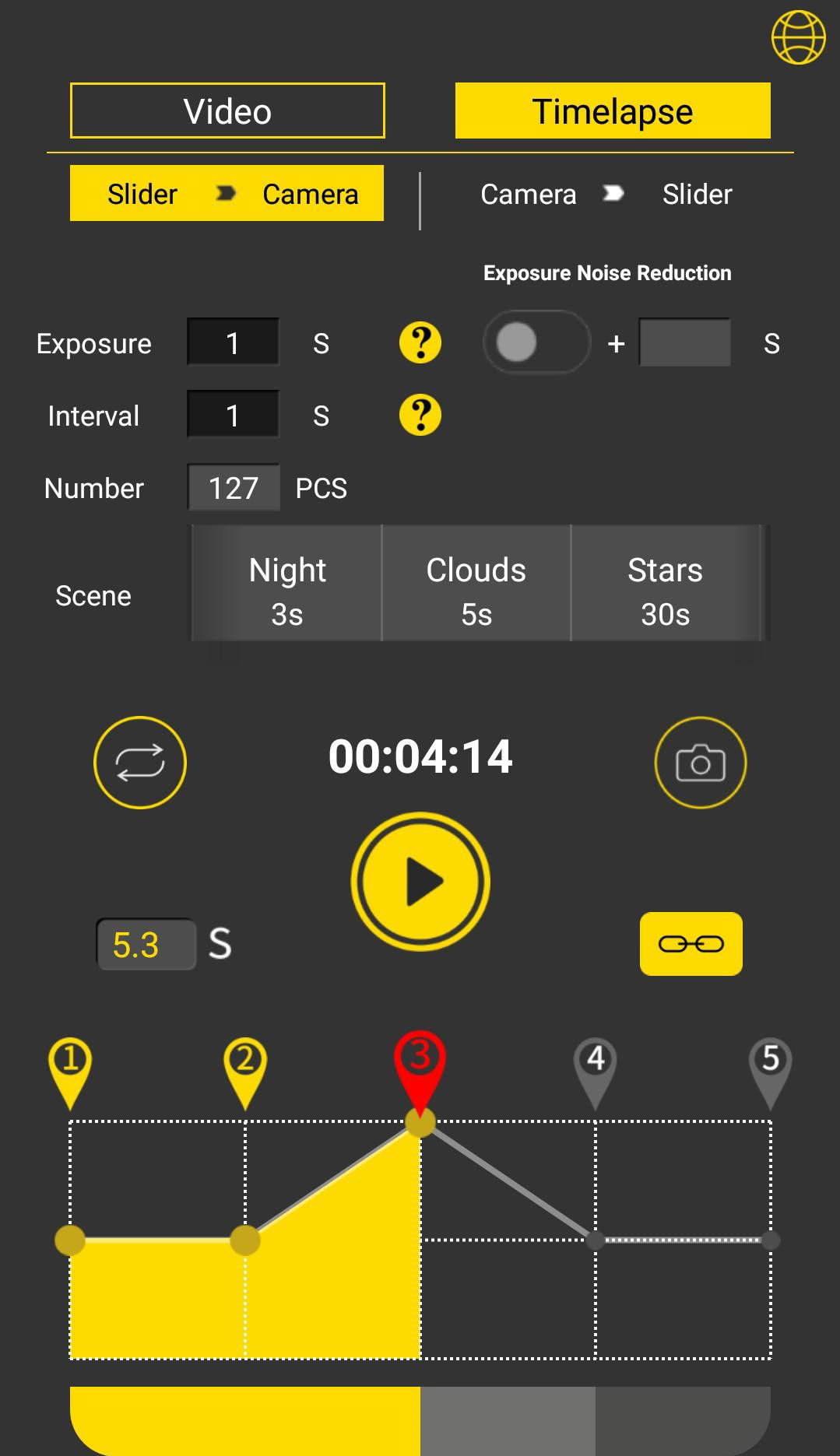
Task: Open the globe language icon
Action: (798, 37)
